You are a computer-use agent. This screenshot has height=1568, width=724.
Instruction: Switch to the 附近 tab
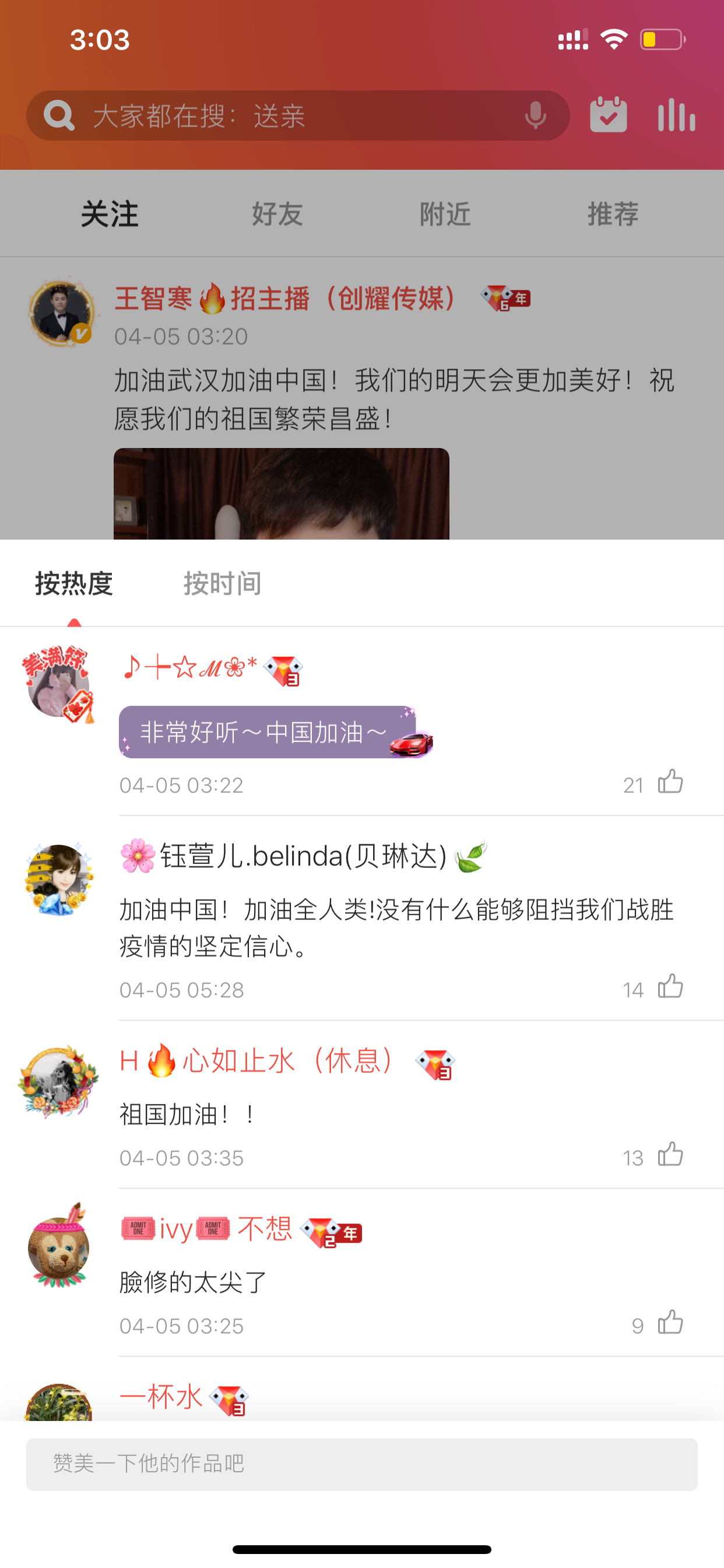[x=445, y=214]
